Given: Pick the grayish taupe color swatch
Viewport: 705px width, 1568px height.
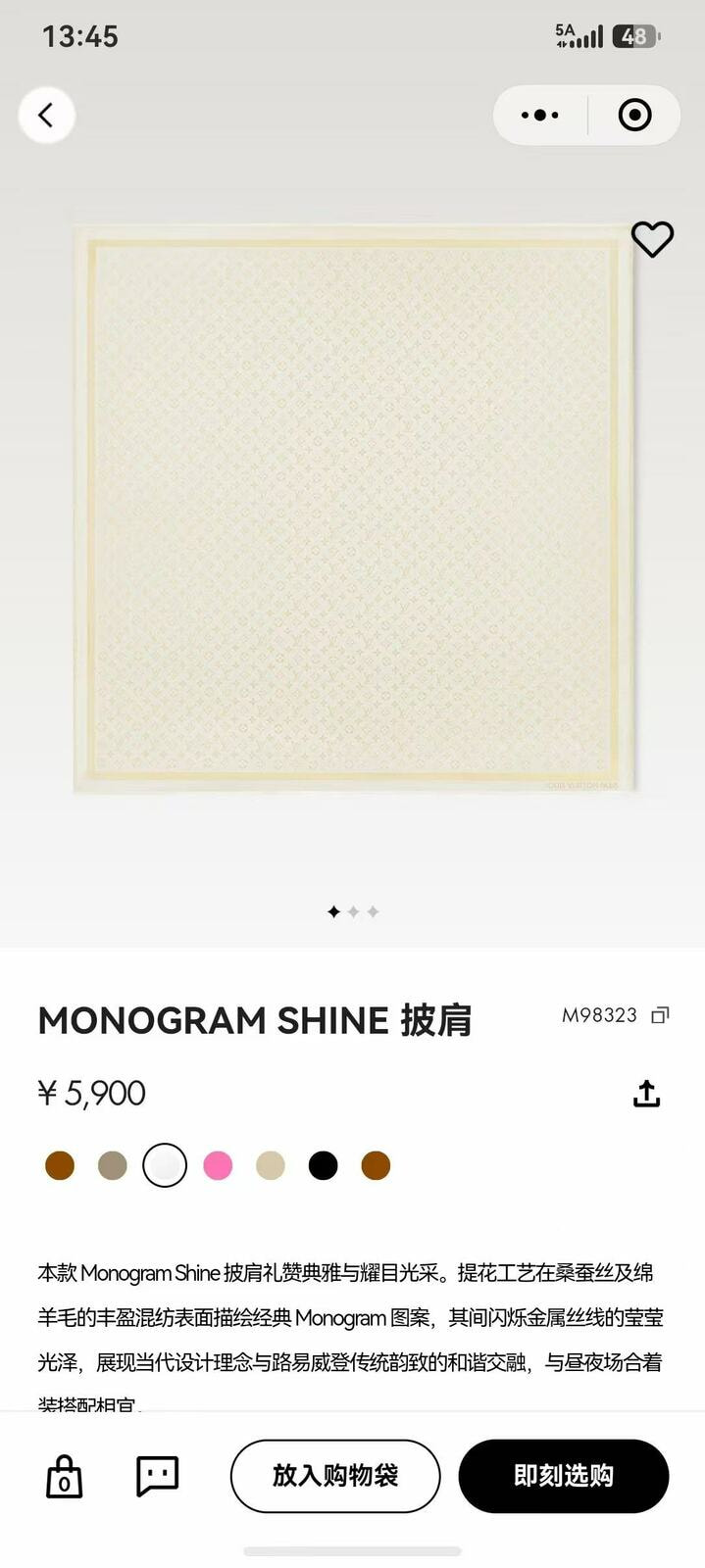Looking at the screenshot, I should pyautogui.click(x=113, y=1165).
